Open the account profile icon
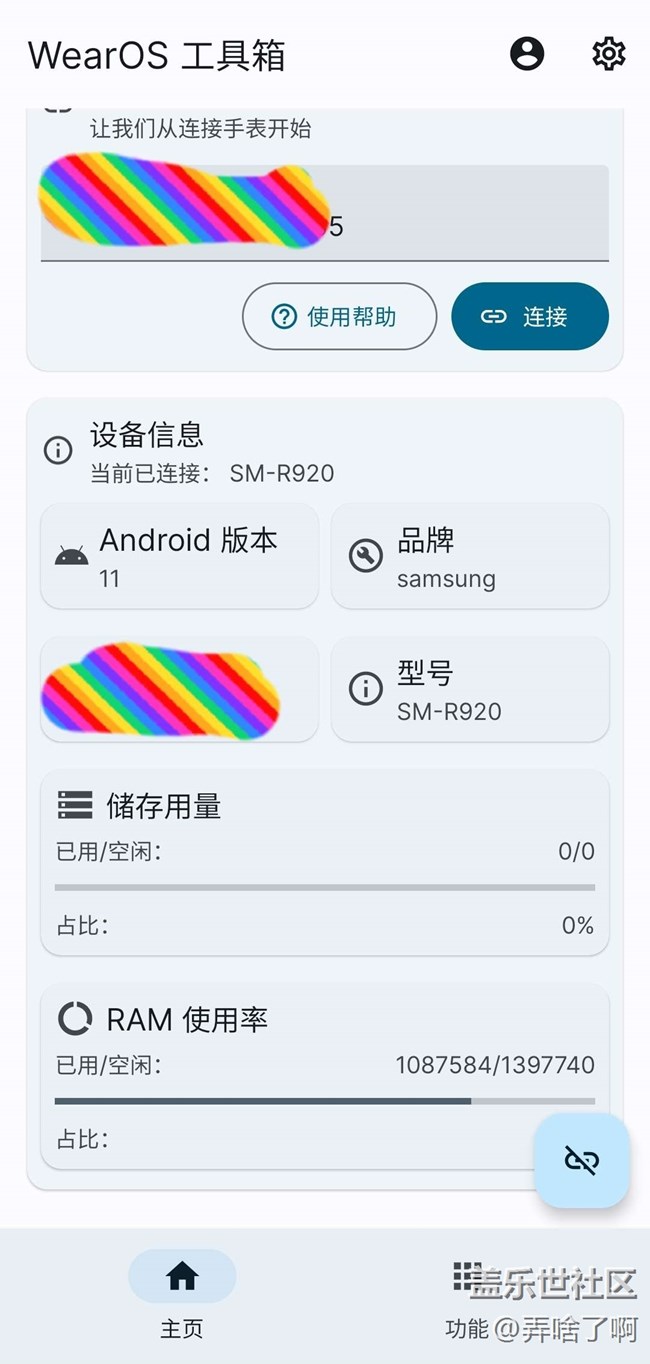Image resolution: width=650 pixels, height=1364 pixels. (527, 53)
